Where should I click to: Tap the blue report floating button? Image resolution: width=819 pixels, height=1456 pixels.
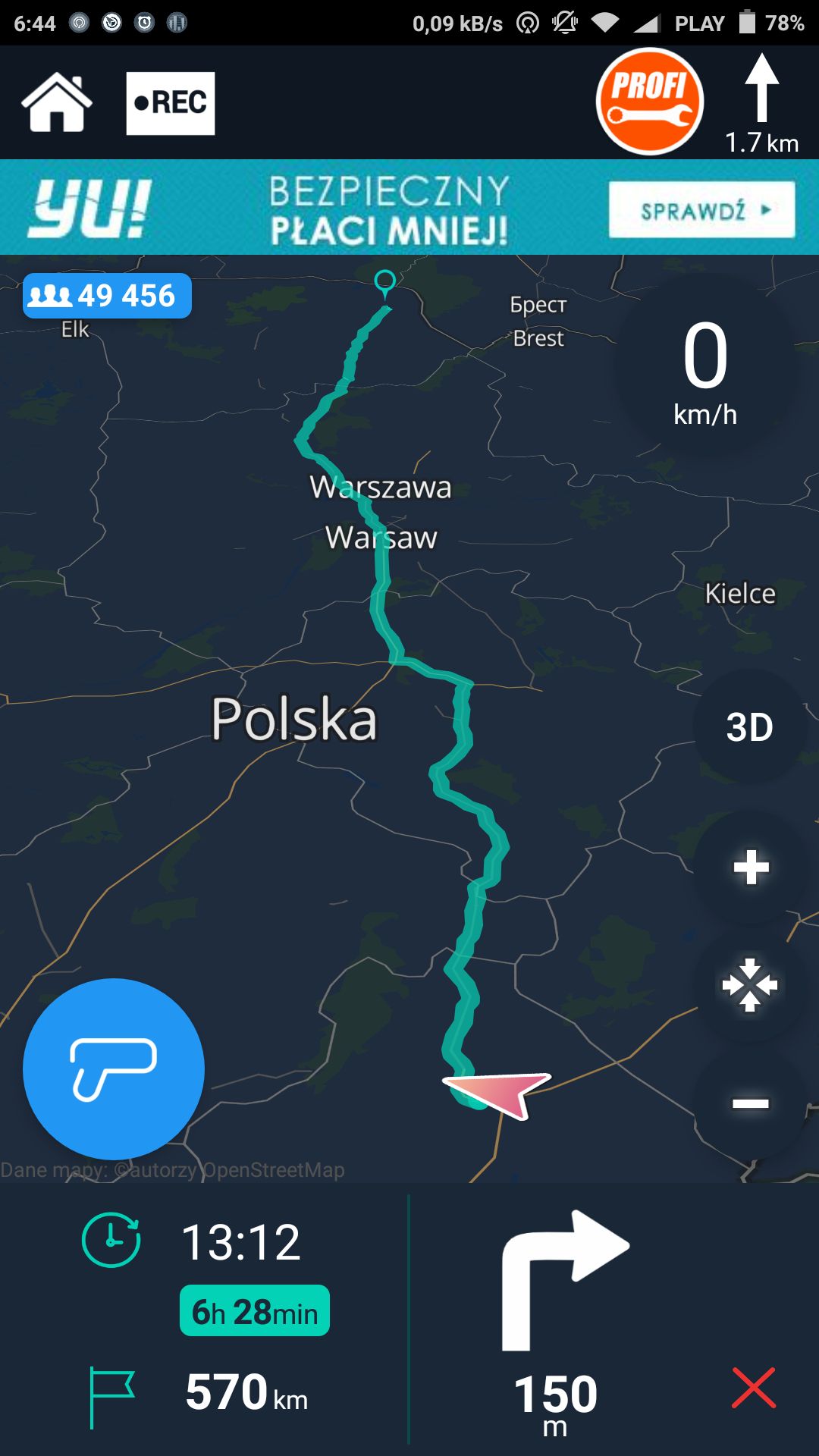(114, 1069)
